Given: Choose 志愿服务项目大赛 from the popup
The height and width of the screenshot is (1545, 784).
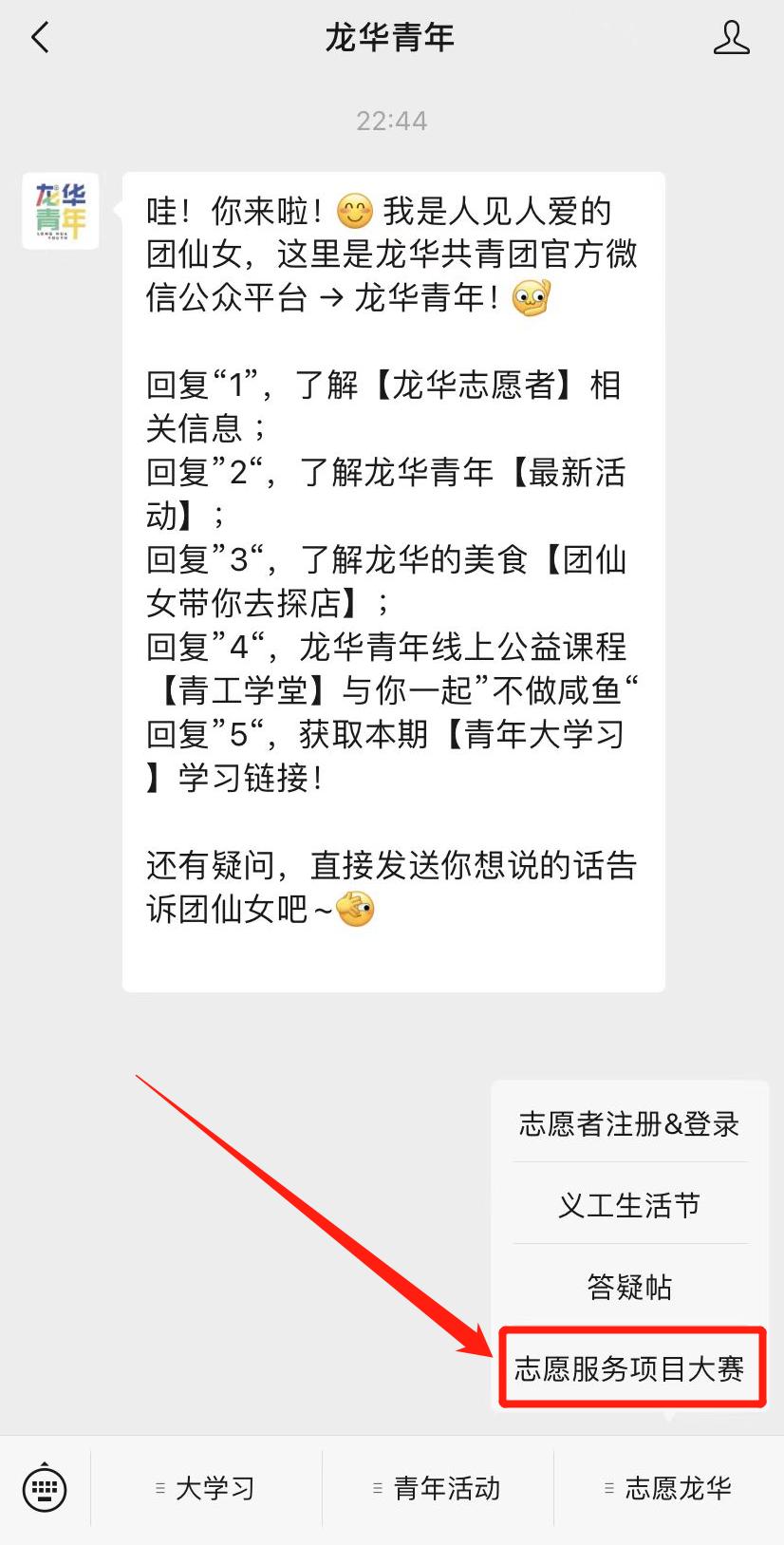Looking at the screenshot, I should click(x=629, y=1368).
